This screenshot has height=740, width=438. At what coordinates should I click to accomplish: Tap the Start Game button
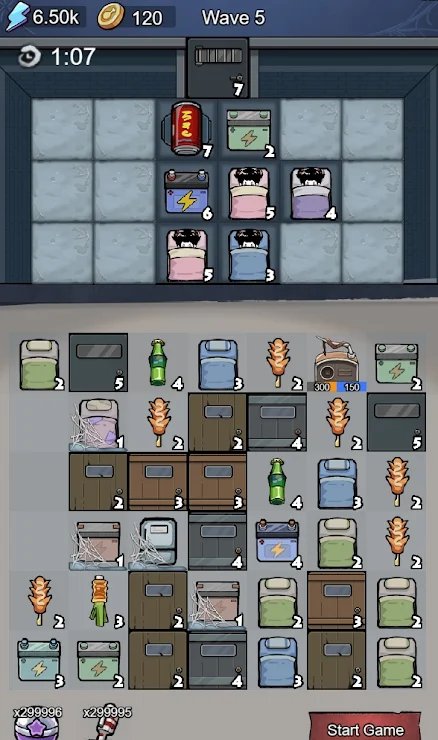pyautogui.click(x=364, y=727)
